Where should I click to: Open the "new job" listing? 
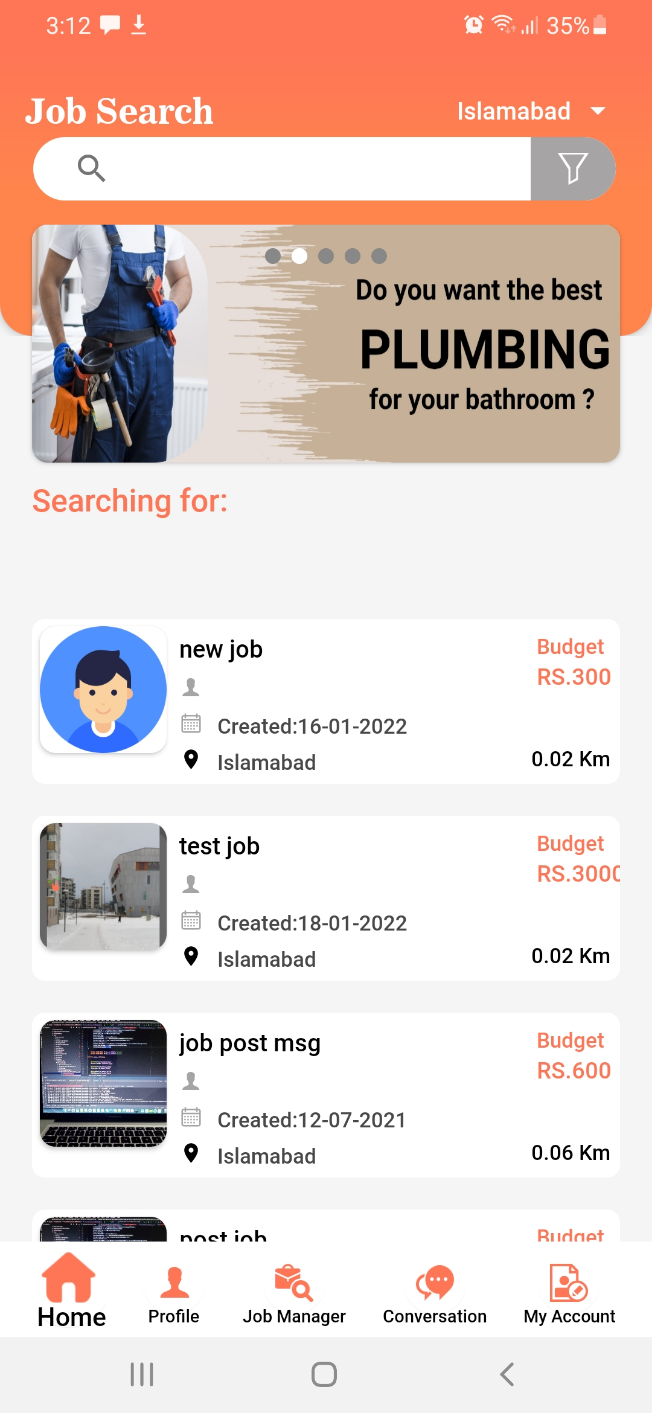click(x=326, y=701)
